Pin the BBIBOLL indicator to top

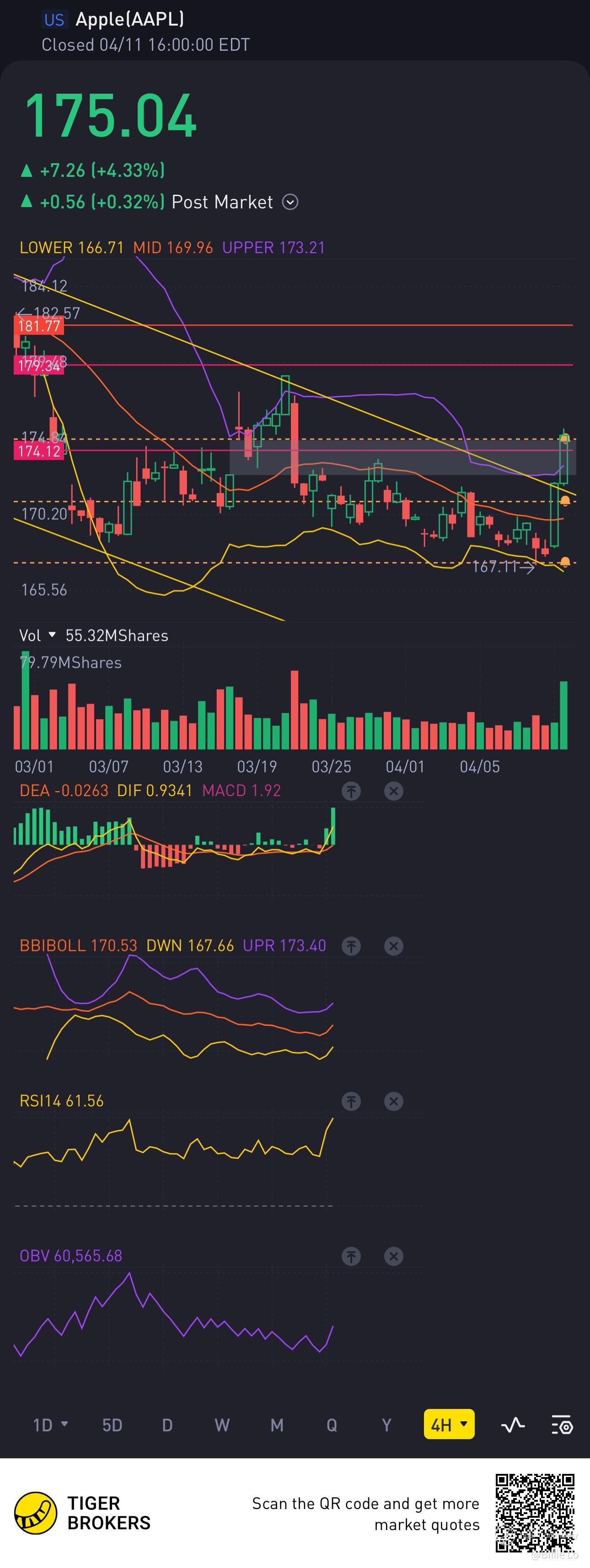[351, 946]
